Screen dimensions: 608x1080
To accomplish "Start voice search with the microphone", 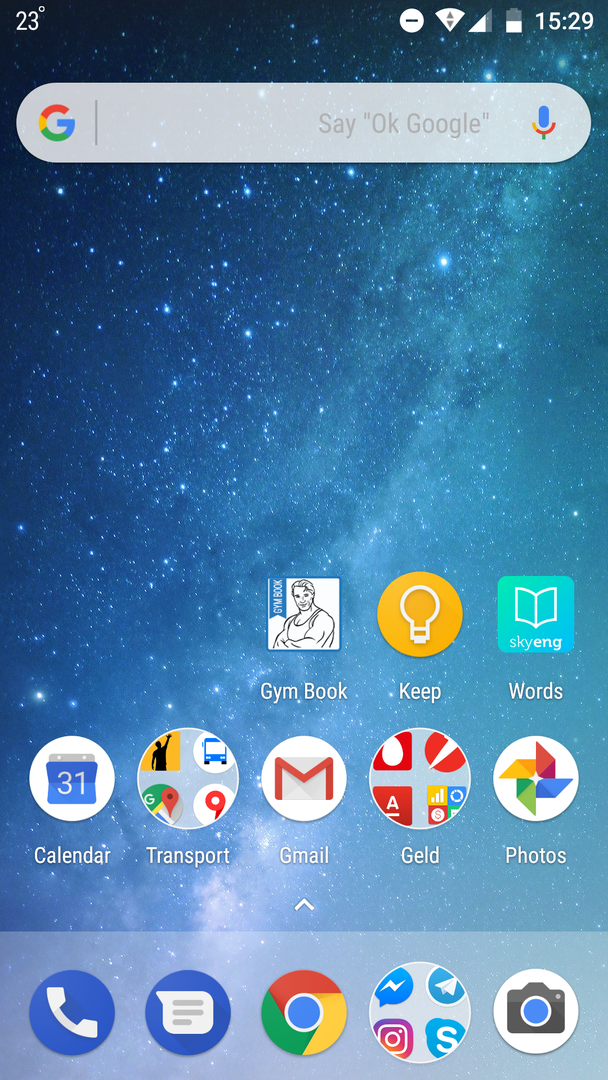I will click(543, 123).
